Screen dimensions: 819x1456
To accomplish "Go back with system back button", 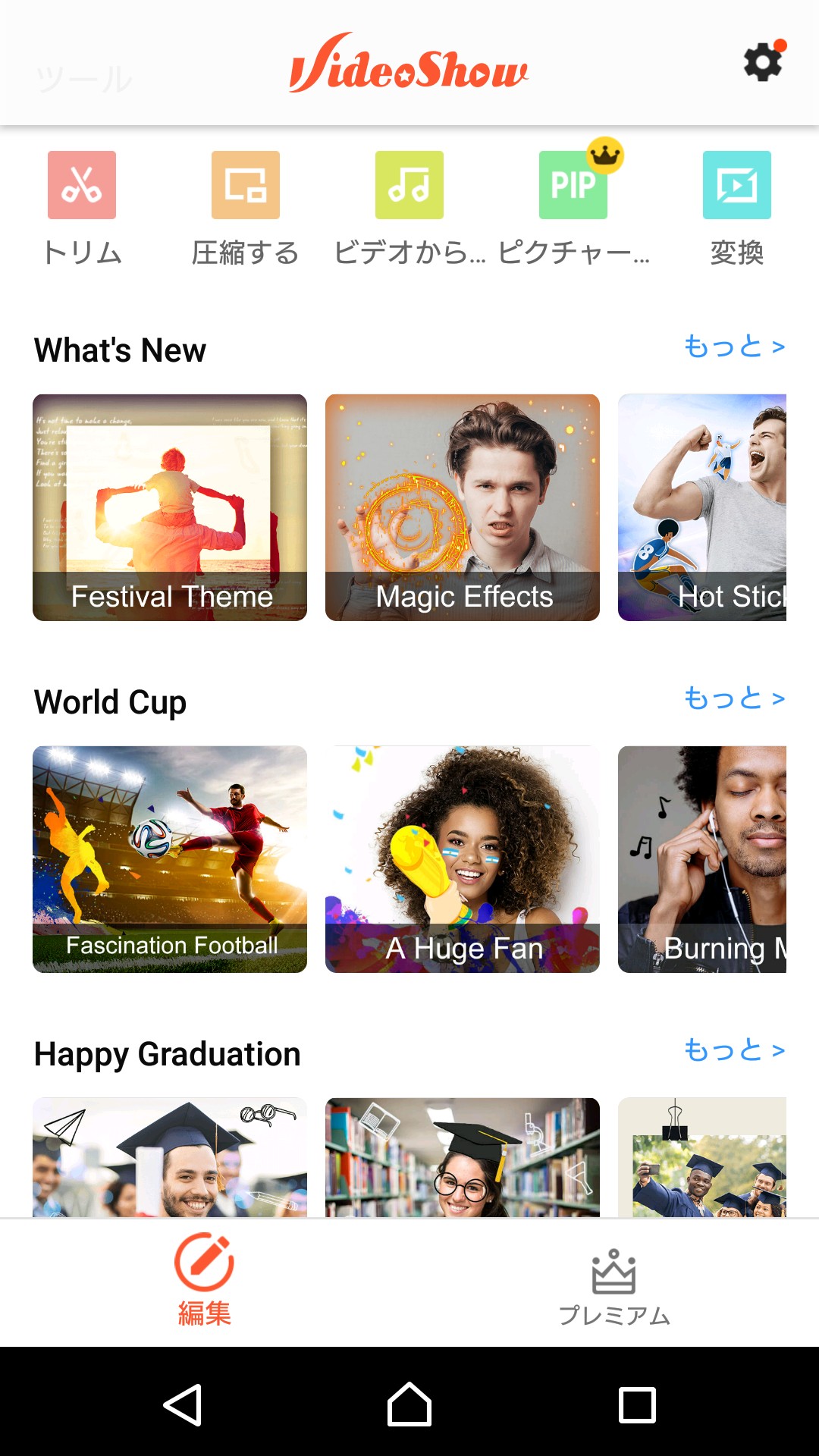I will point(182,1405).
